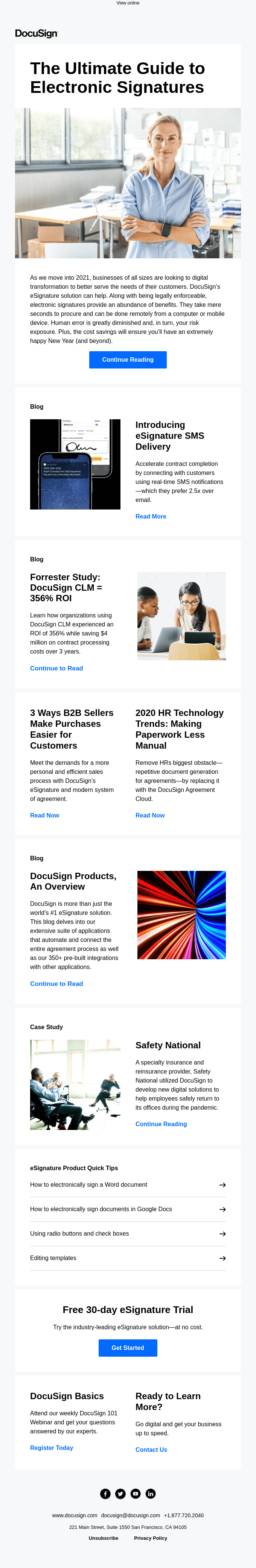Open the Privacy Policy
256x1568 pixels.
pyautogui.click(x=151, y=1538)
